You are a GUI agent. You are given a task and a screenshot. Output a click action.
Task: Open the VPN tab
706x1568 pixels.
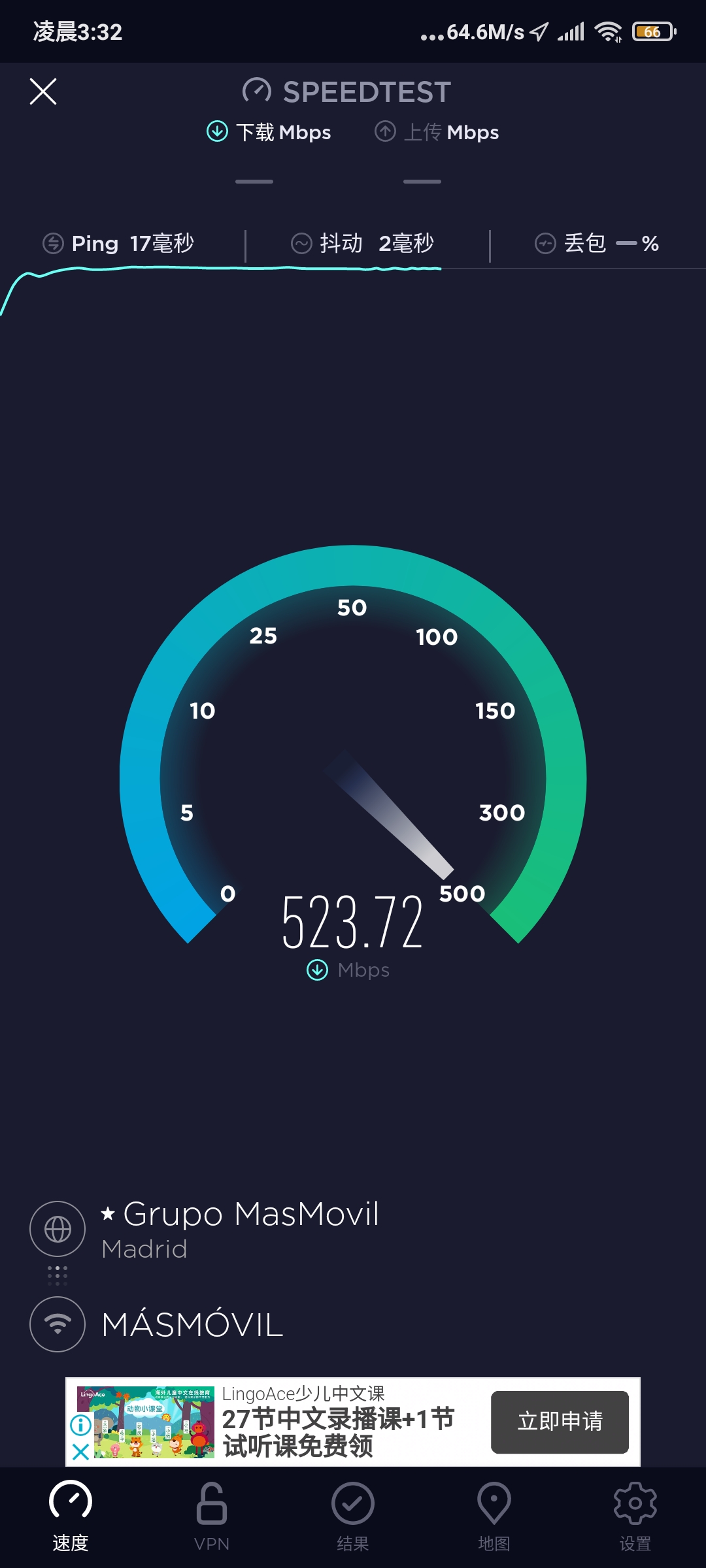pyautogui.click(x=212, y=1516)
